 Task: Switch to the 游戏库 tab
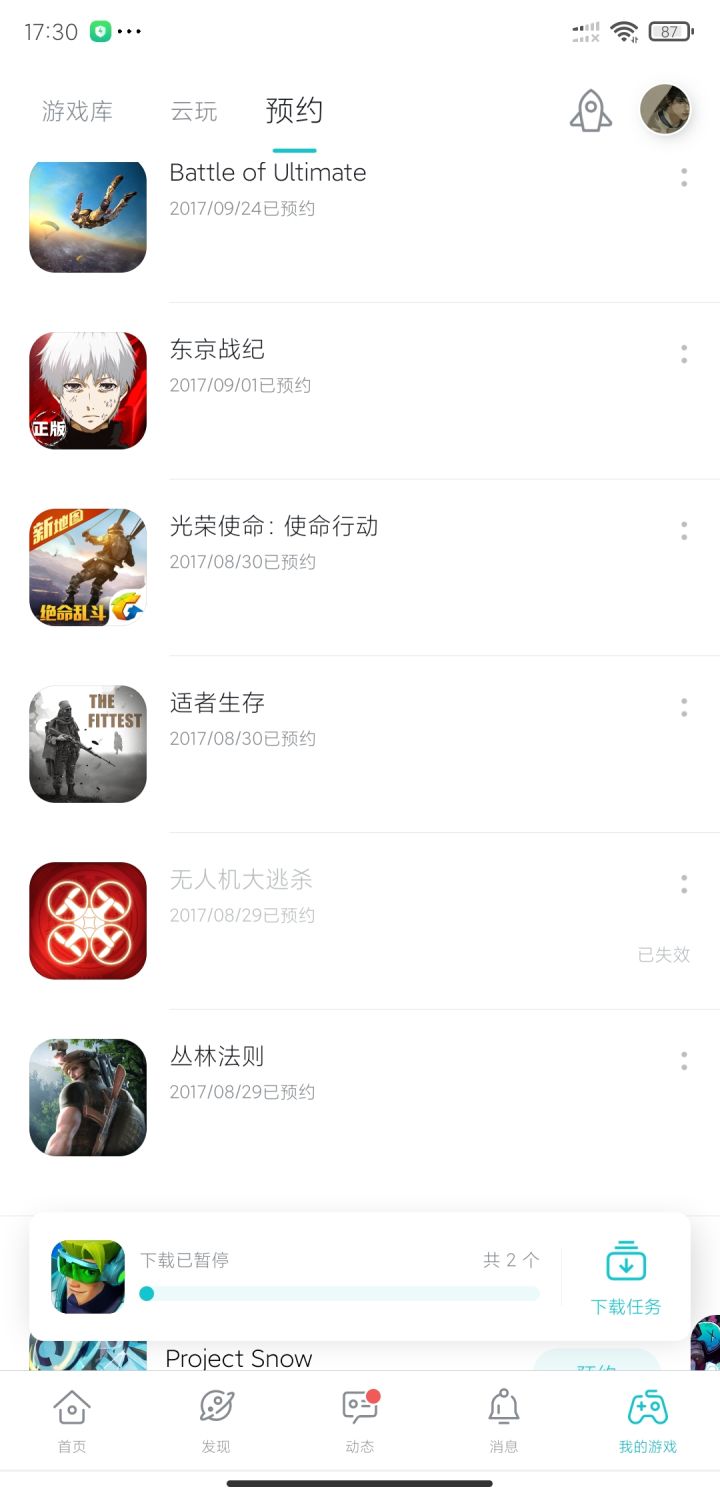tap(77, 111)
